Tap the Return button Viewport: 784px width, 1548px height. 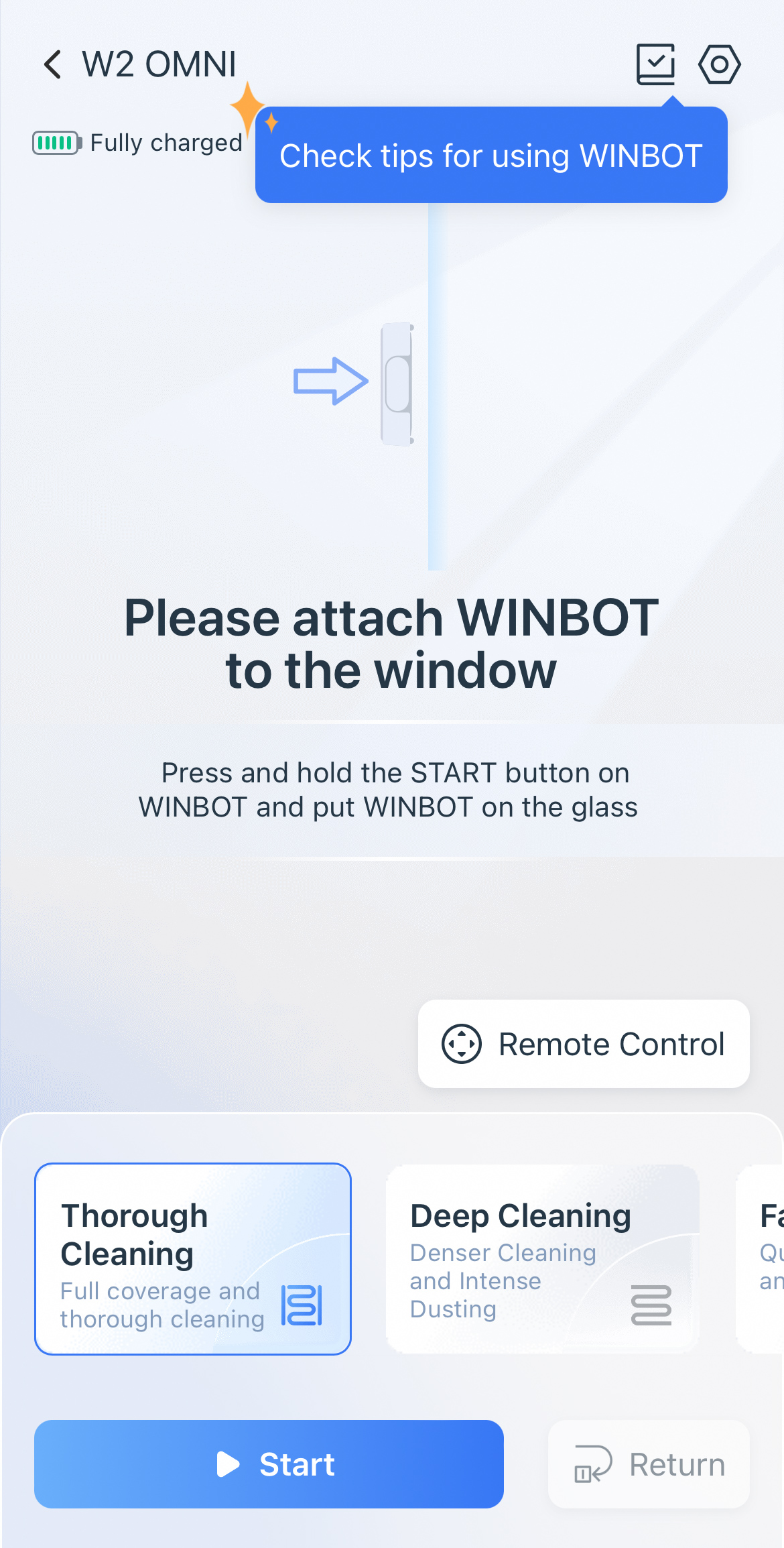(x=648, y=1464)
